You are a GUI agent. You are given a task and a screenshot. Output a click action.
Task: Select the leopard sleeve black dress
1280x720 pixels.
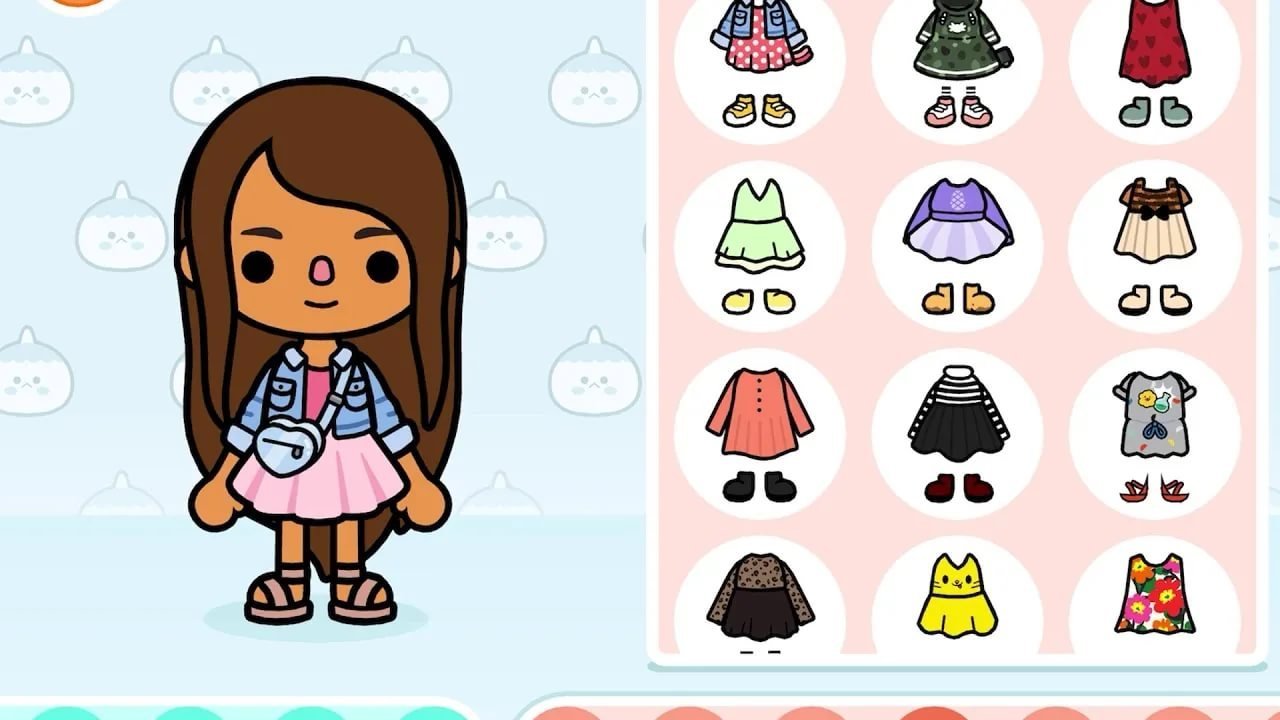pos(760,596)
